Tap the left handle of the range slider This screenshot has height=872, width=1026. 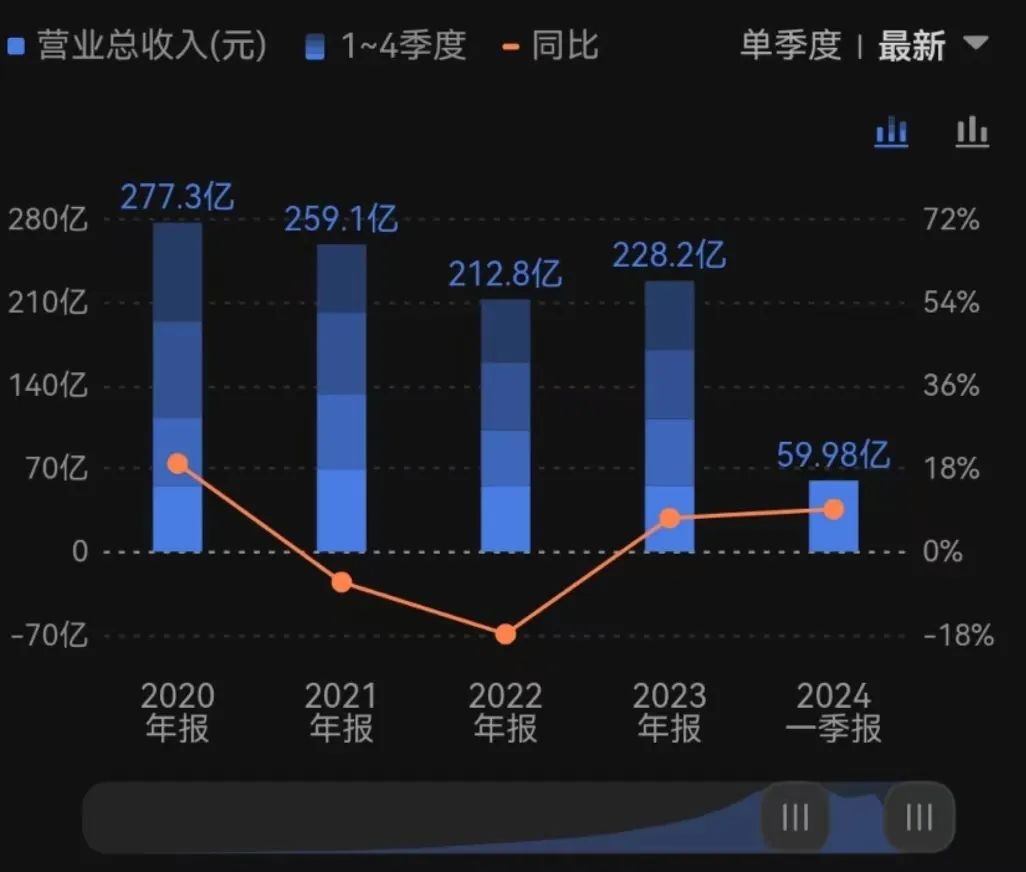pos(795,817)
